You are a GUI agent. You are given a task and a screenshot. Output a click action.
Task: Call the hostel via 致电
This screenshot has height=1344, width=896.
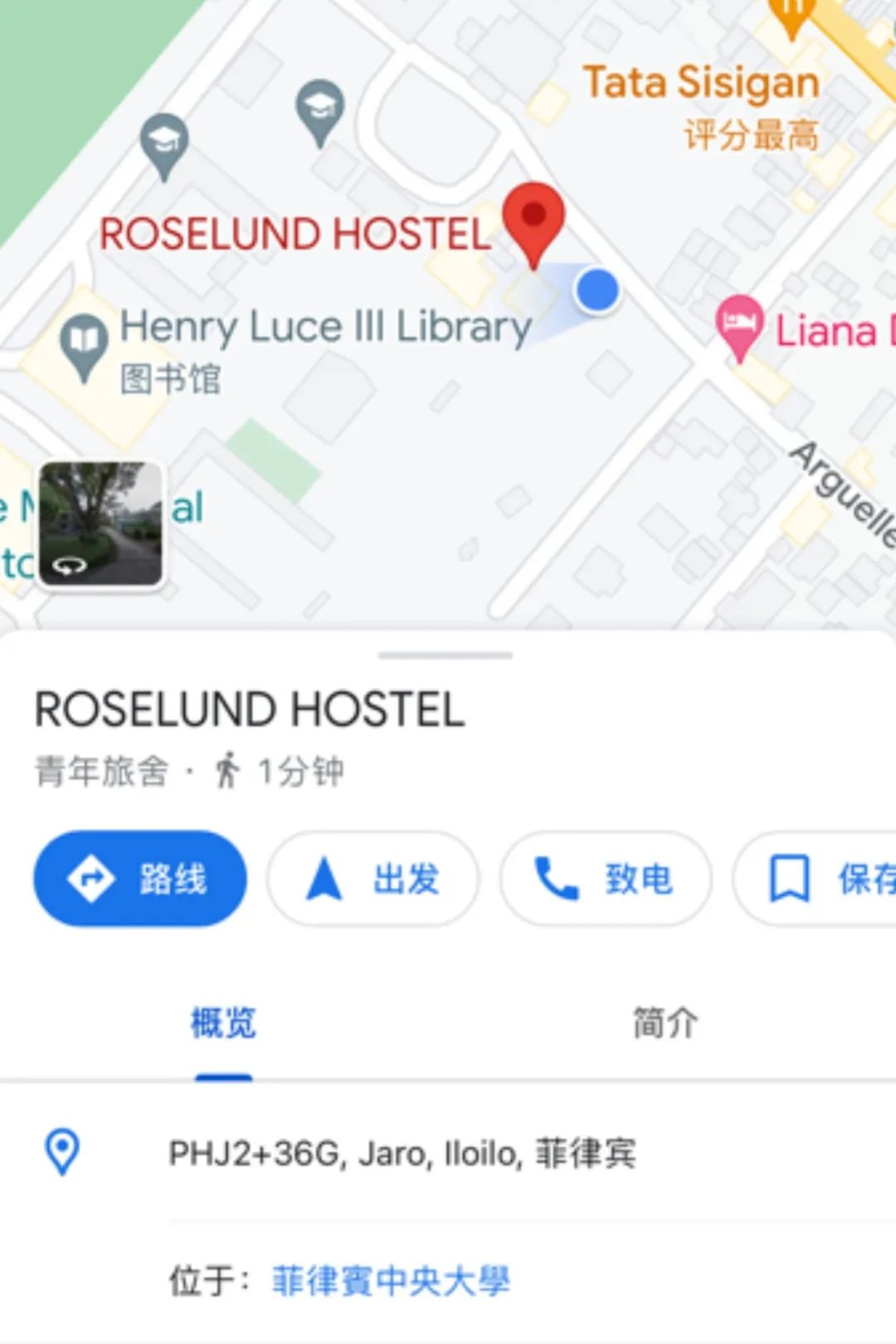605,879
